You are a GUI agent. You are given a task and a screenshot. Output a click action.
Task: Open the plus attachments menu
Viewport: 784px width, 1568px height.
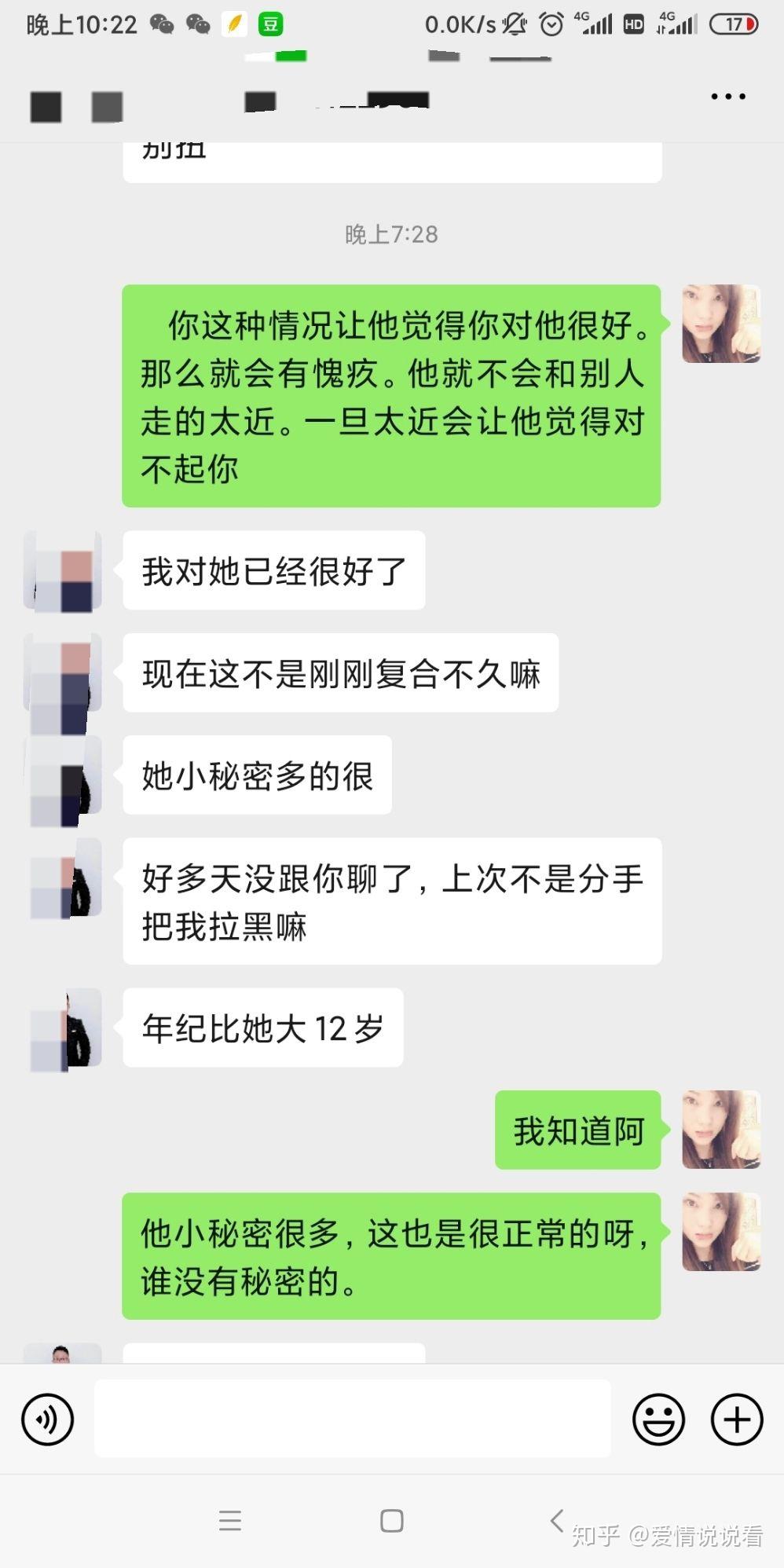point(736,1420)
